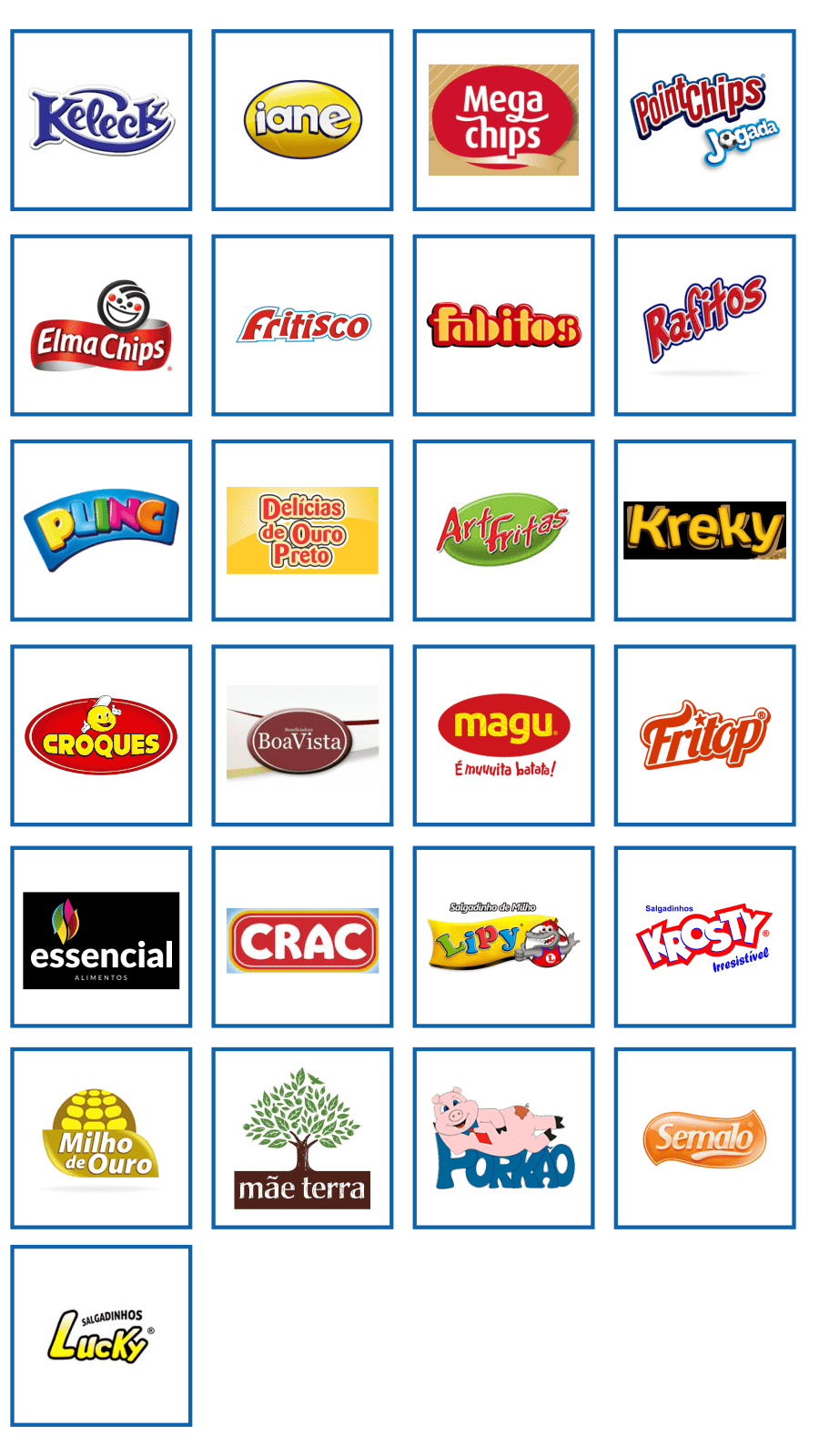Select the iane brand tile
This screenshot has width=819, height=1456.
(x=302, y=120)
